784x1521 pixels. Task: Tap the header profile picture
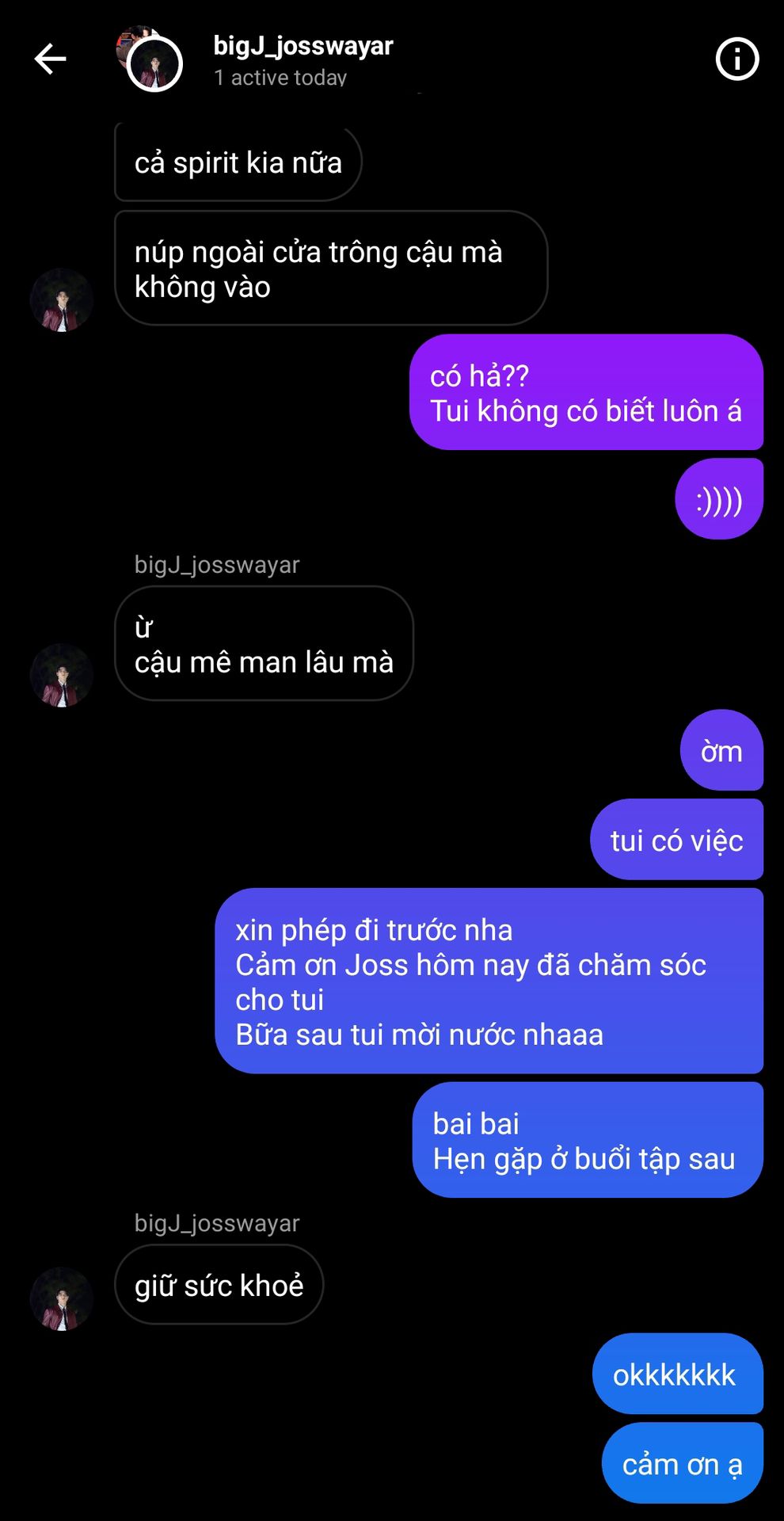[154, 63]
